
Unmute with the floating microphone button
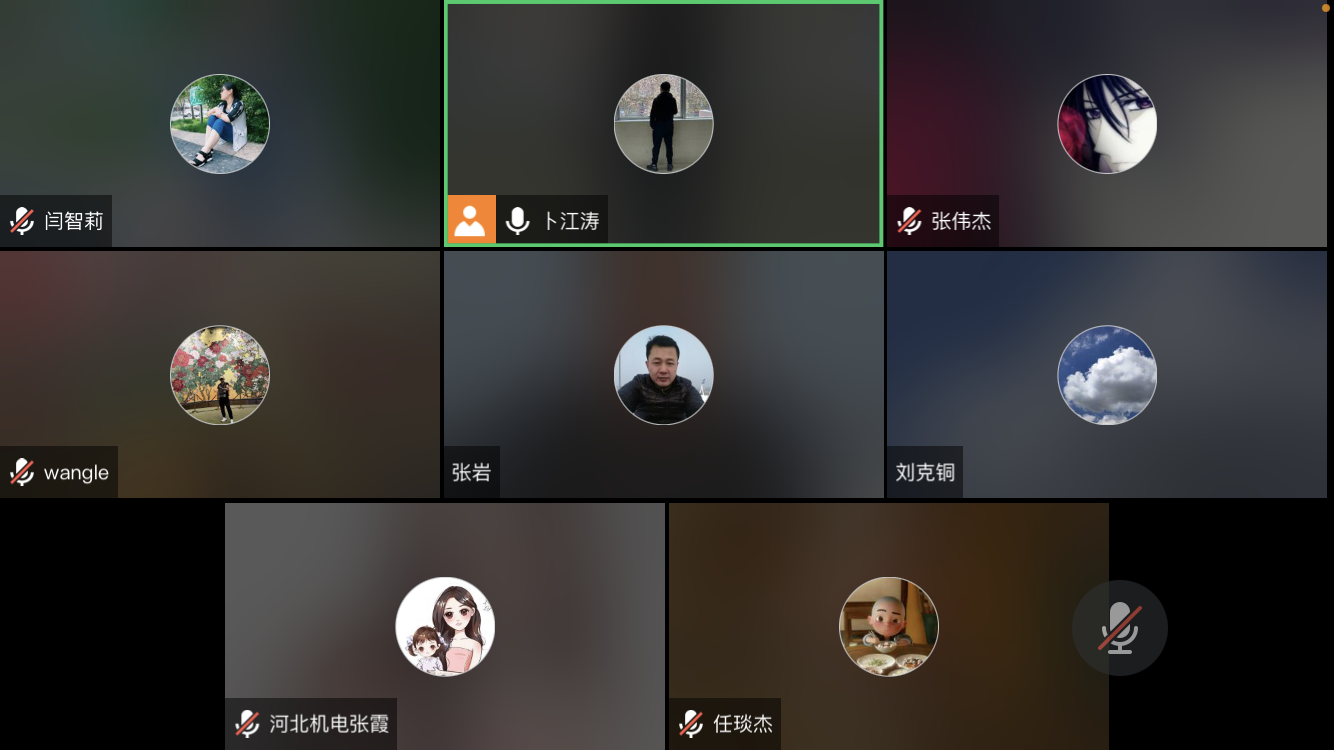click(x=1119, y=628)
